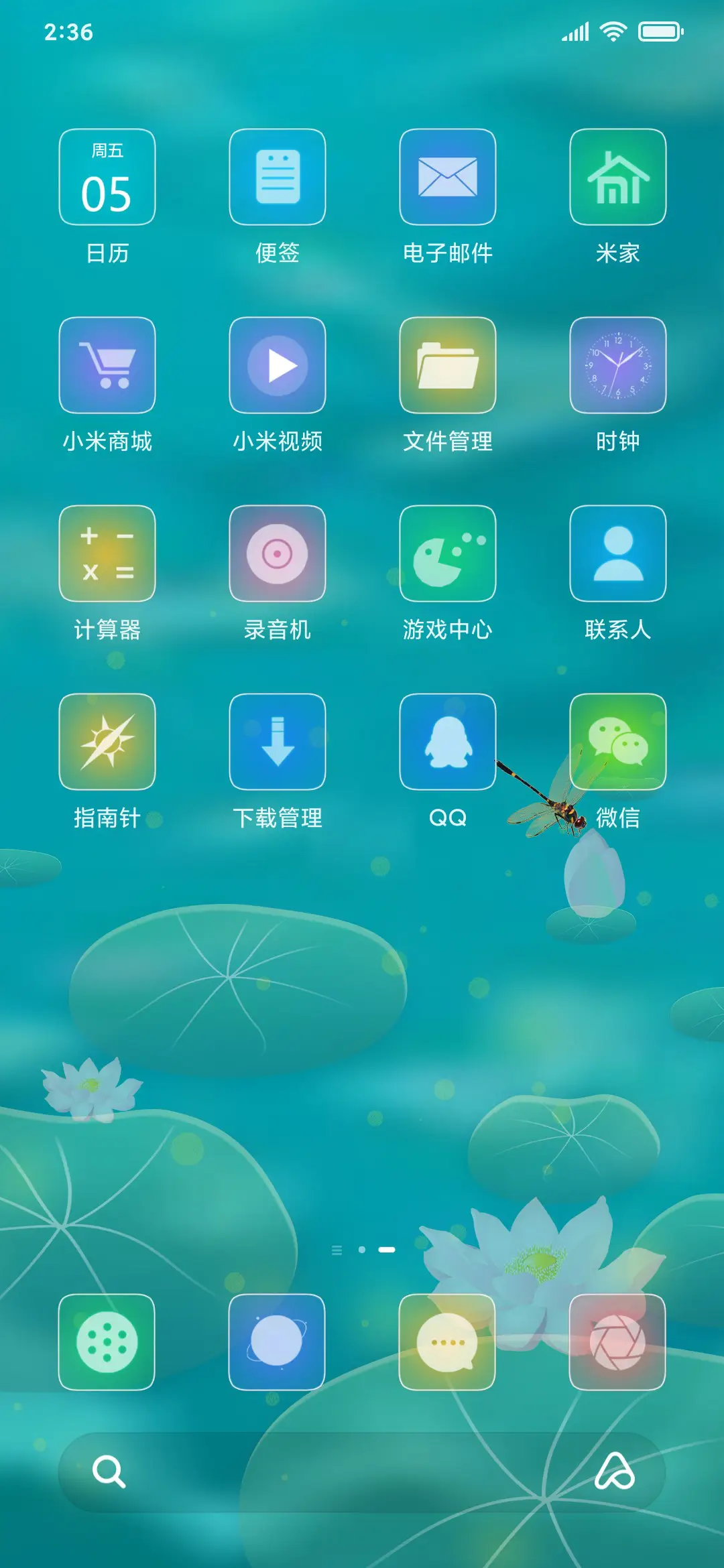This screenshot has width=724, height=1568.
Task: Open the WeChat 微信 app
Action: (617, 742)
